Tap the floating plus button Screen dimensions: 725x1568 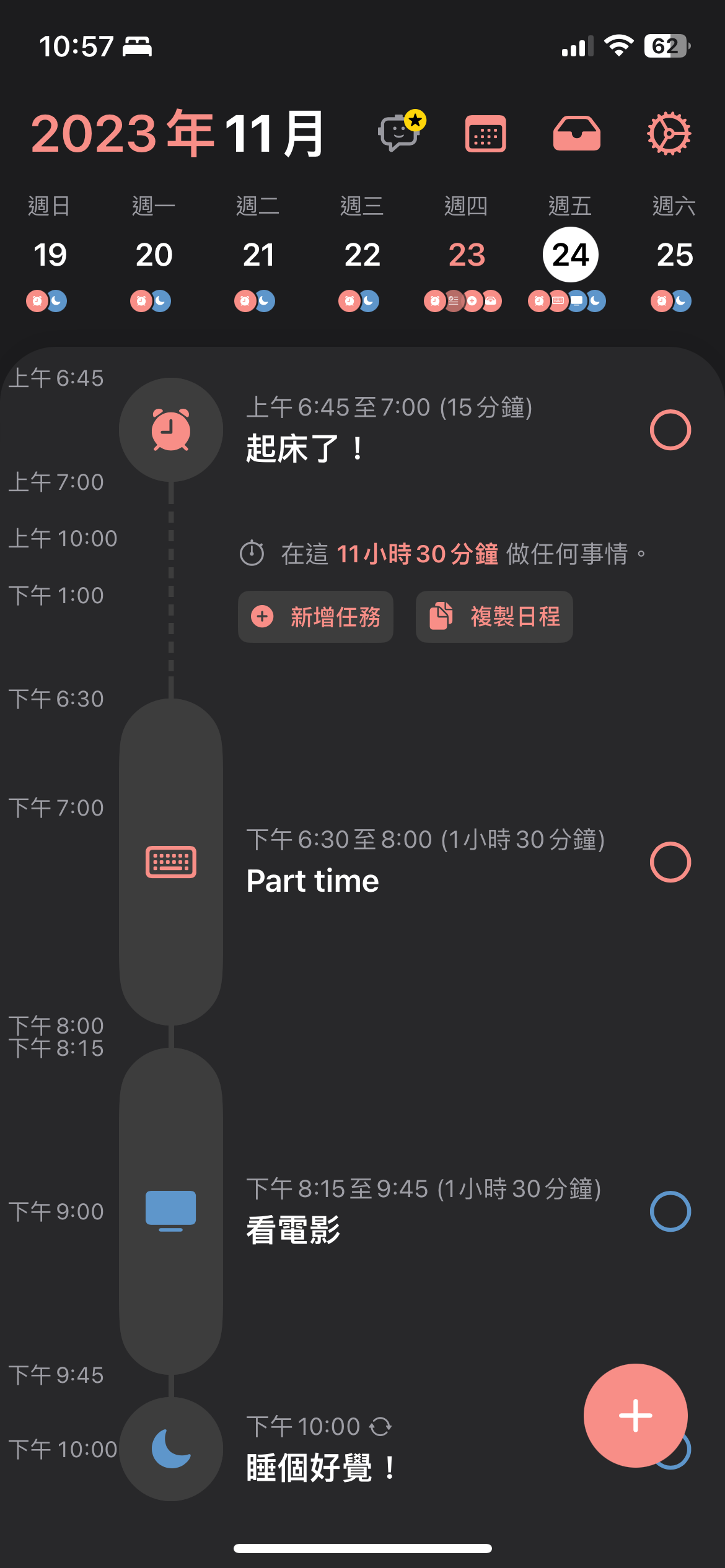[635, 1416]
